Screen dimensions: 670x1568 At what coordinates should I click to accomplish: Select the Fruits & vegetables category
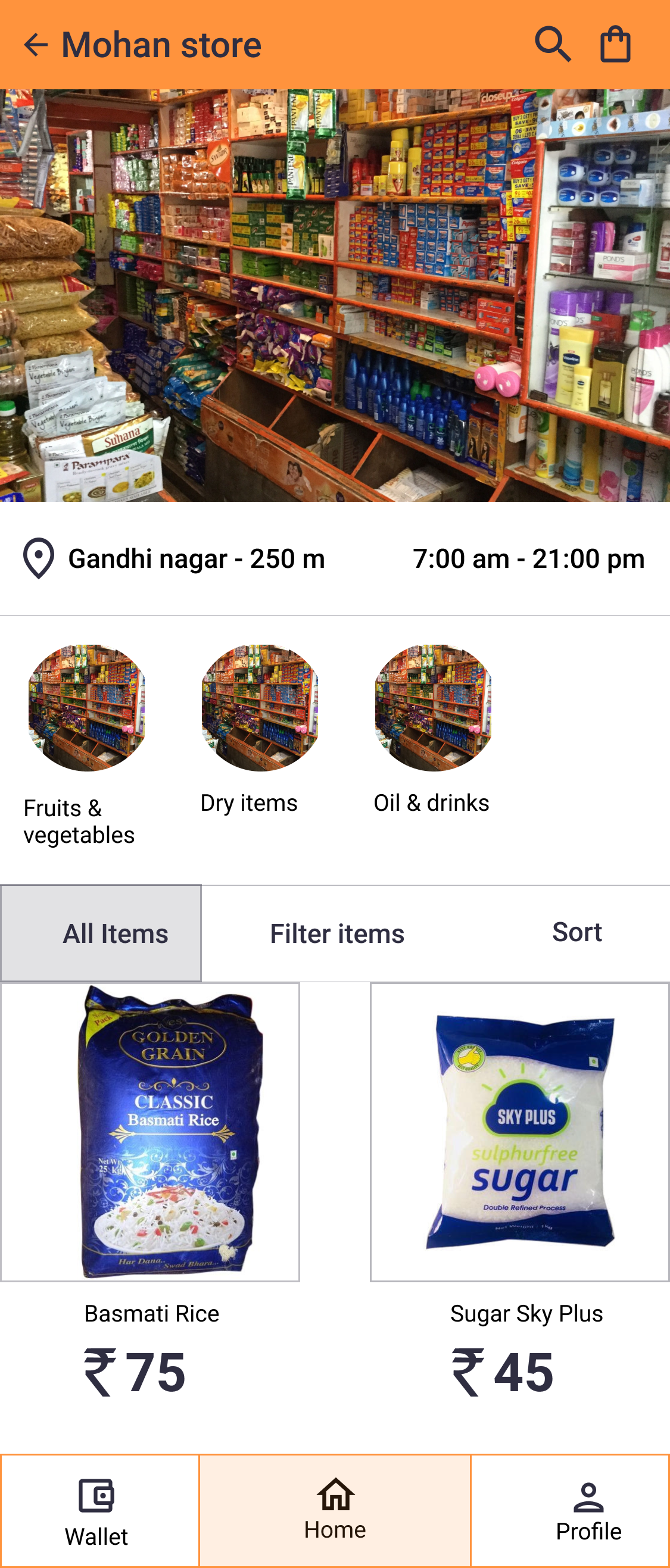tap(86, 708)
